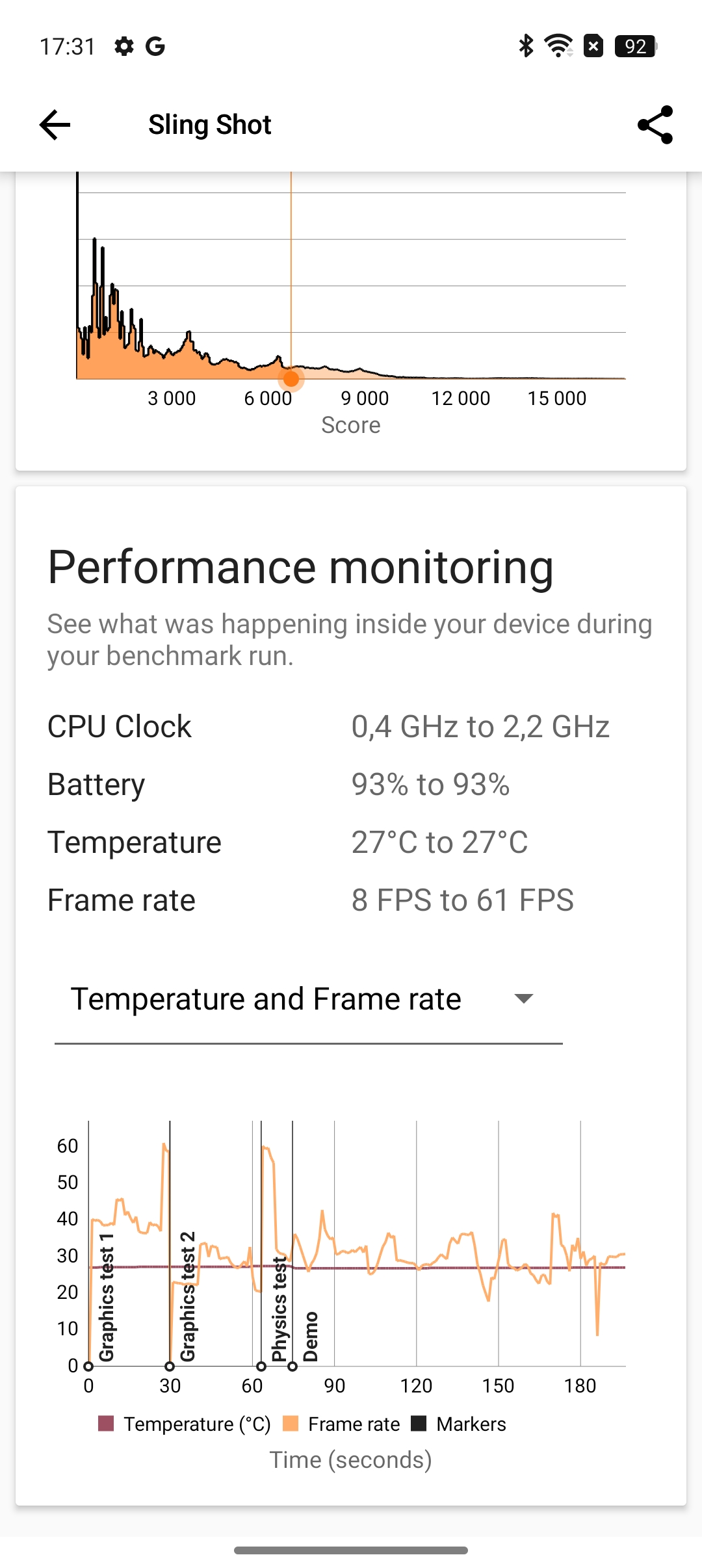Open the Temperature and Frame rate dropdown

(308, 999)
